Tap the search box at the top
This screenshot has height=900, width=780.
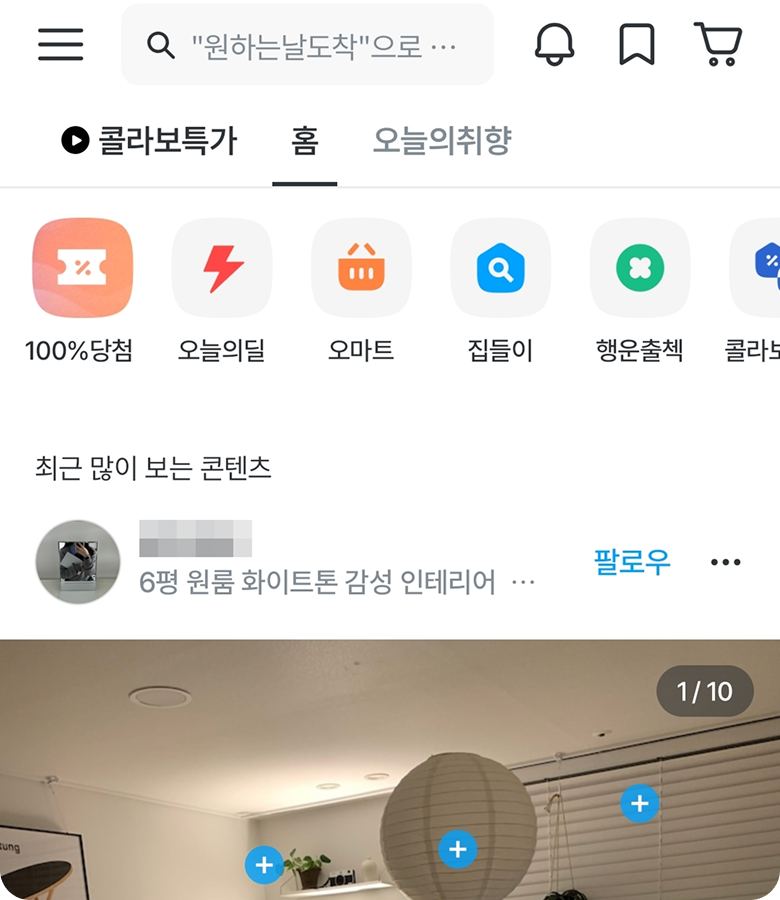coord(307,45)
